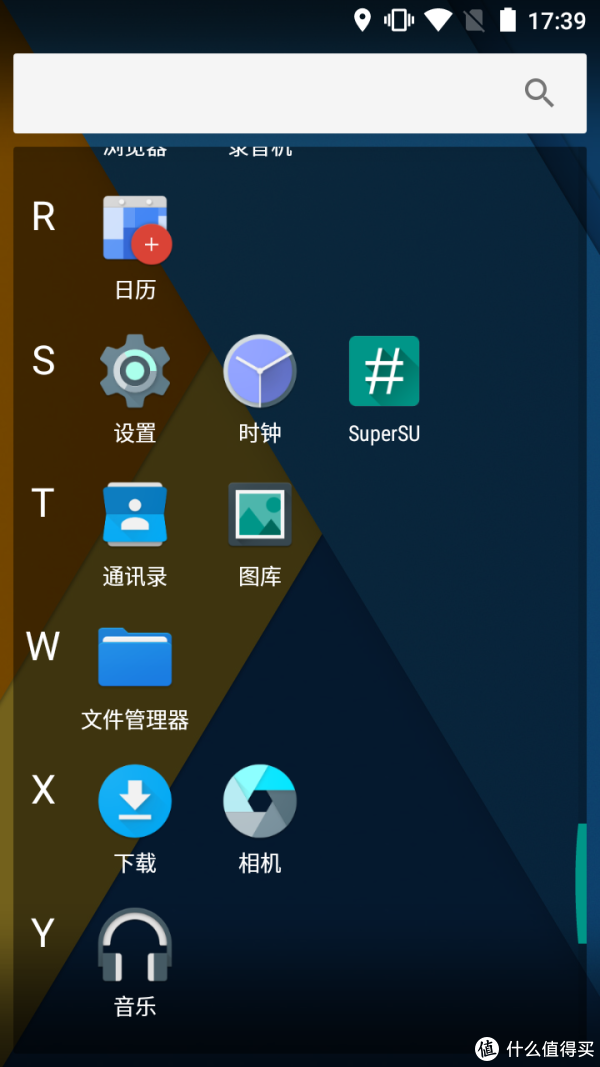Tap the magnifier search icon
Image resolution: width=600 pixels, height=1067 pixels.
coord(539,93)
